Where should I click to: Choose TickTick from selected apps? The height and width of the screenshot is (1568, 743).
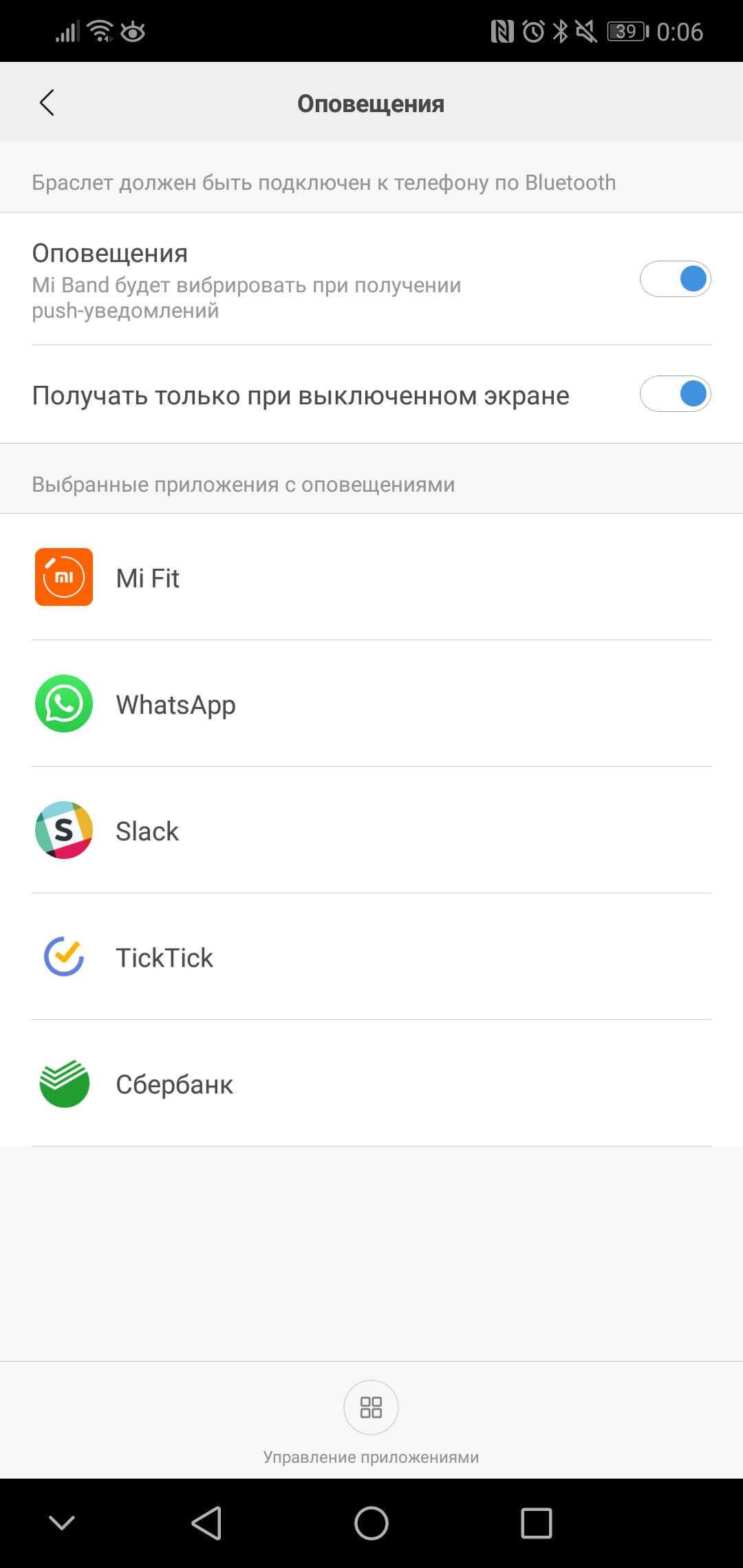tap(371, 957)
